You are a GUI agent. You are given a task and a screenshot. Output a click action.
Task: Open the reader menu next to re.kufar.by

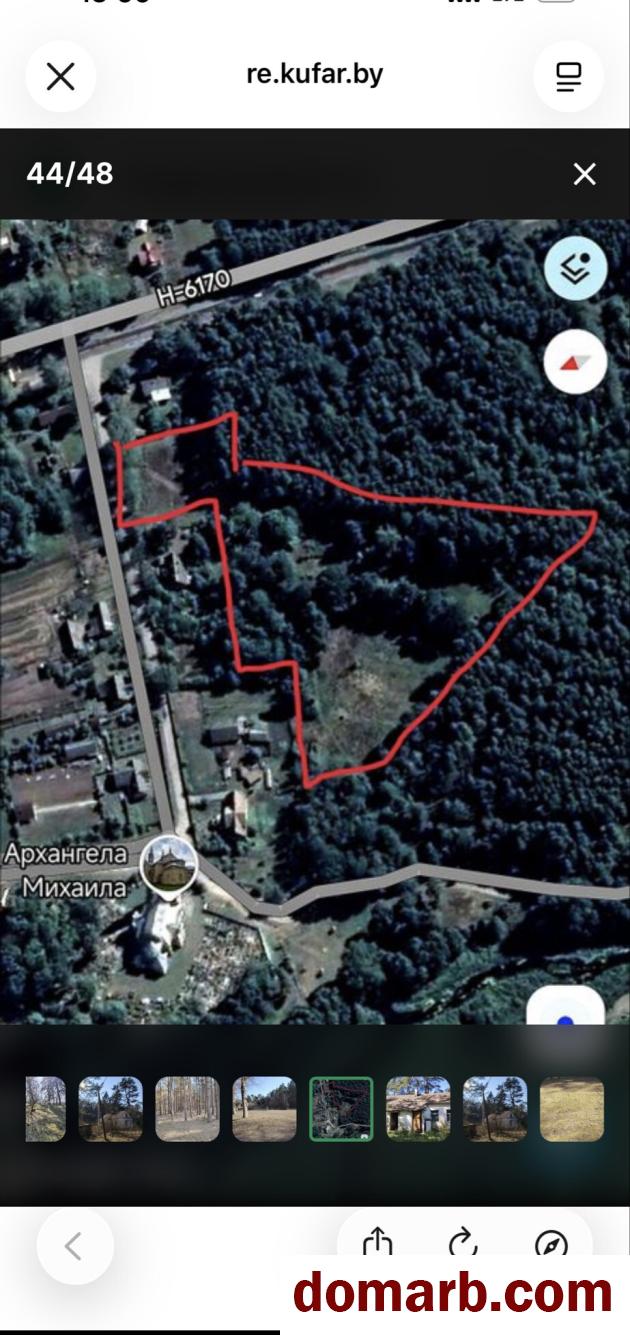point(568,76)
